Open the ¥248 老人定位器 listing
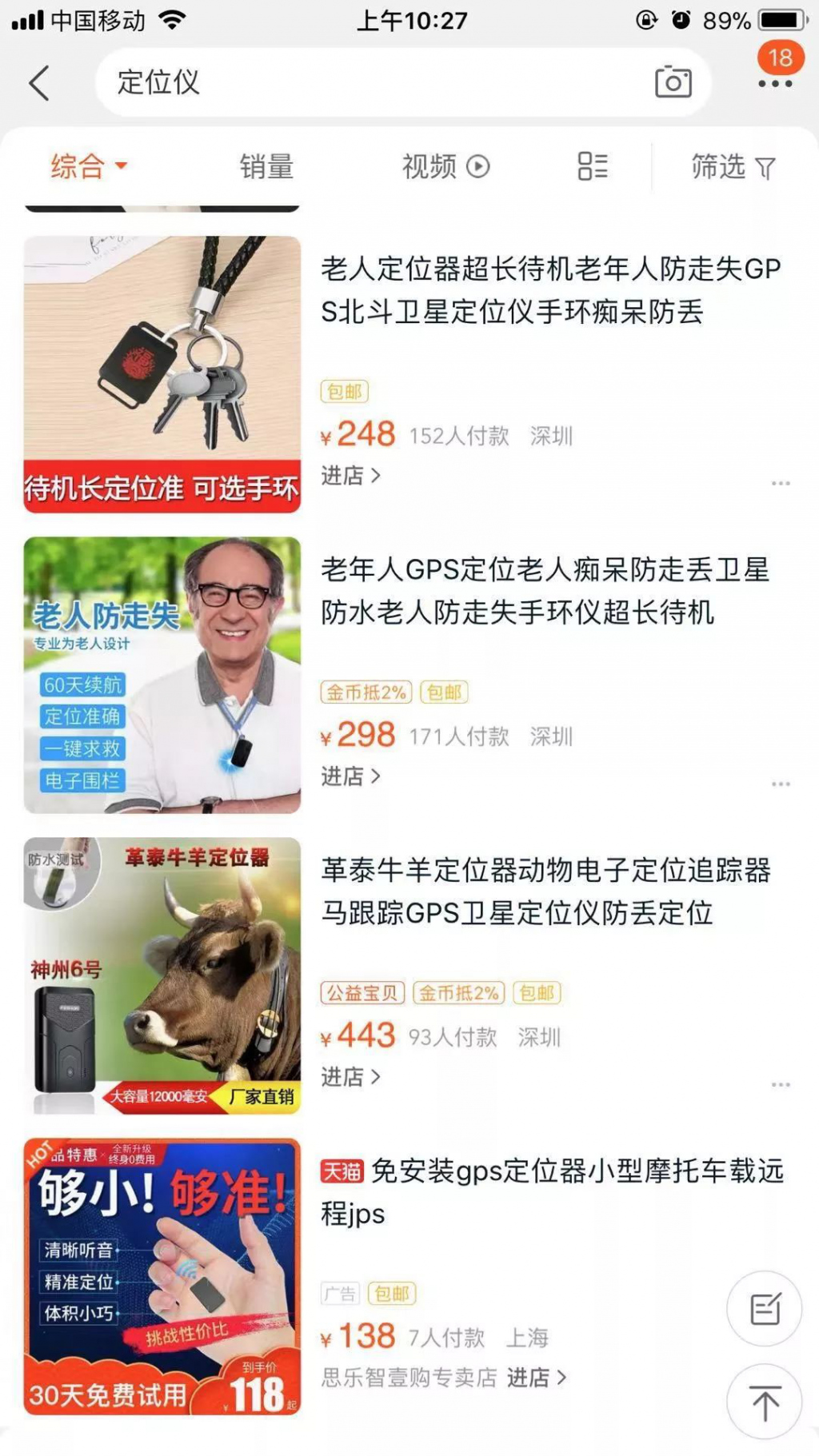The width and height of the screenshot is (819, 1456). [x=550, y=289]
